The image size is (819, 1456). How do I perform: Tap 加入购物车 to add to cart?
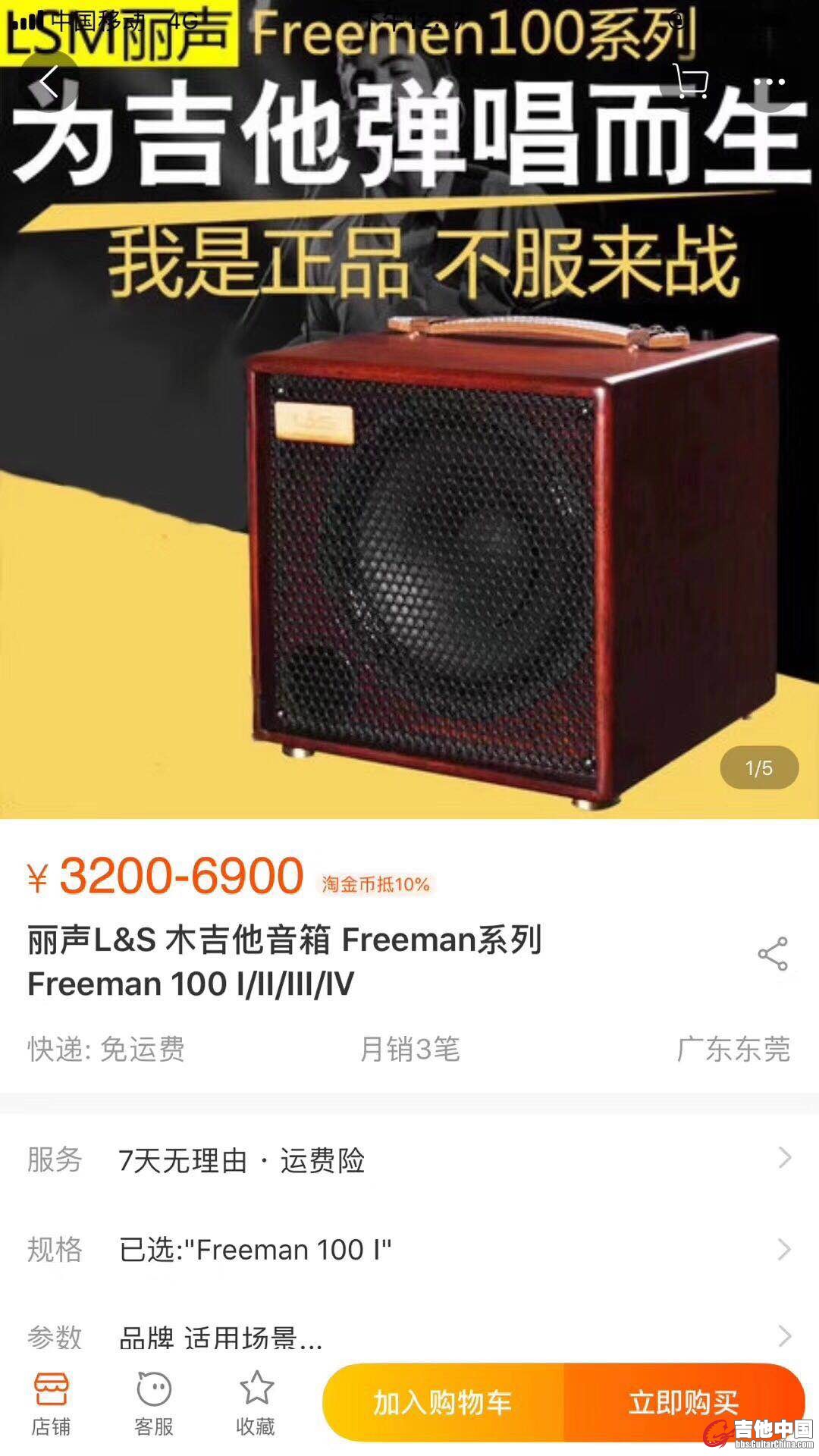pyautogui.click(x=444, y=1403)
